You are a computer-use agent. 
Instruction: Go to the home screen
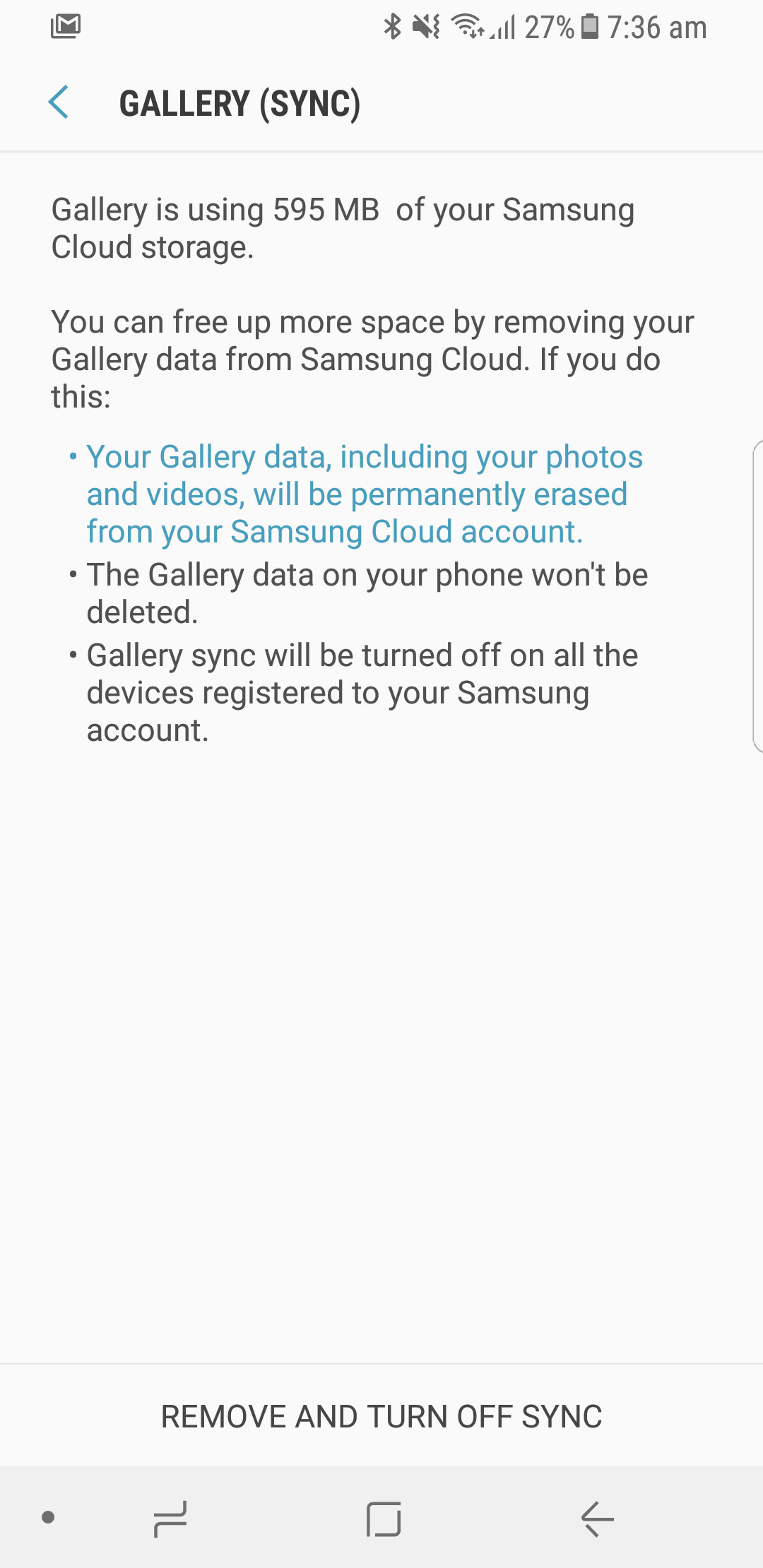coord(384,1519)
